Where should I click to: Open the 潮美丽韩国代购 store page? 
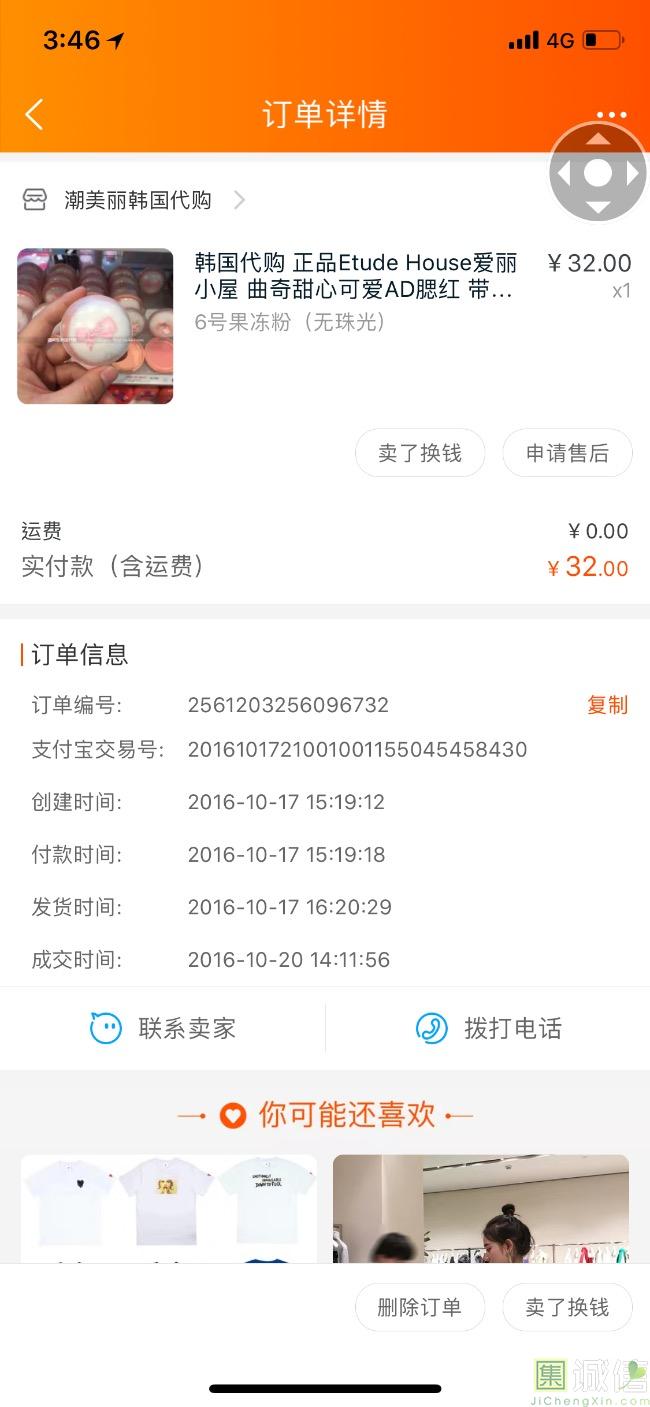(137, 200)
